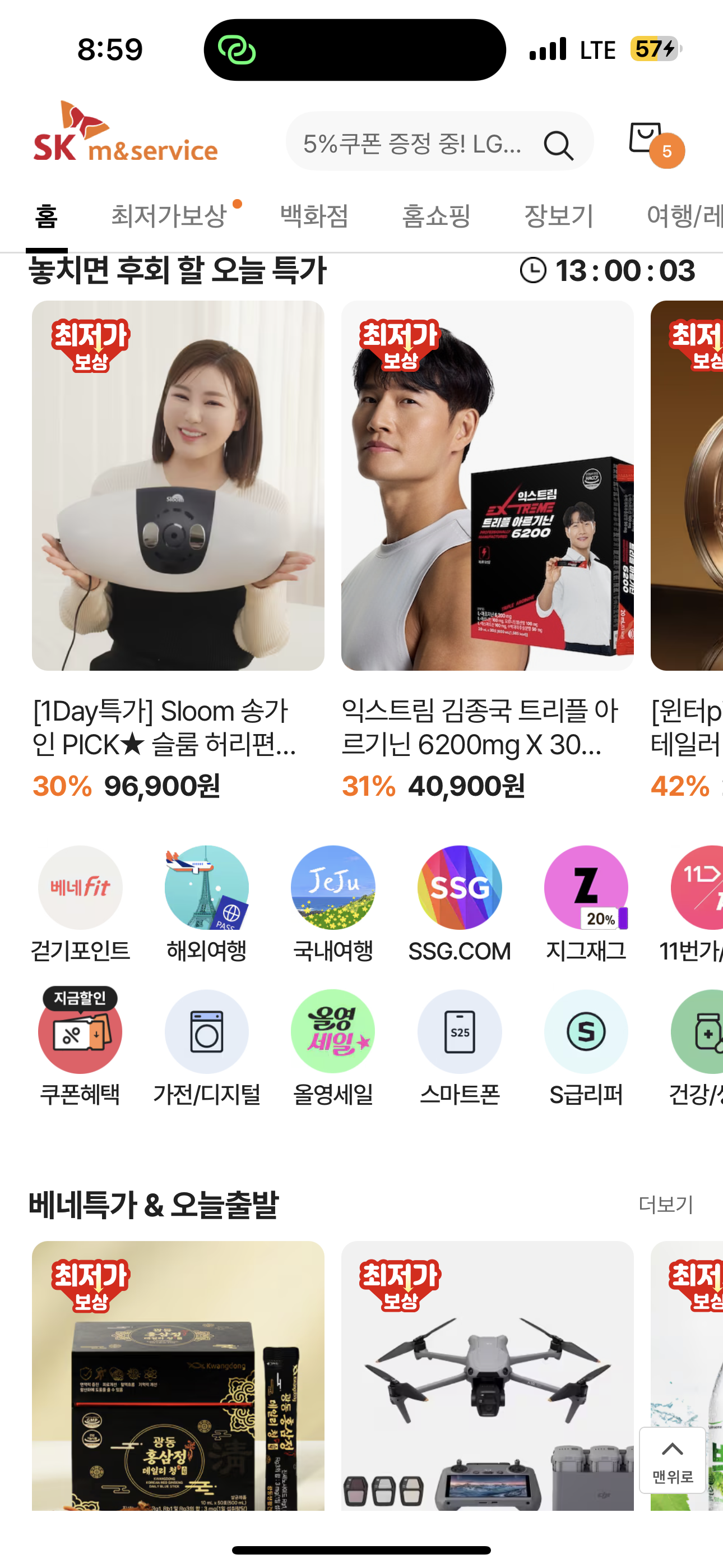
Task: Open the Sloom 슬룸 허리편 product card
Action: (178, 550)
